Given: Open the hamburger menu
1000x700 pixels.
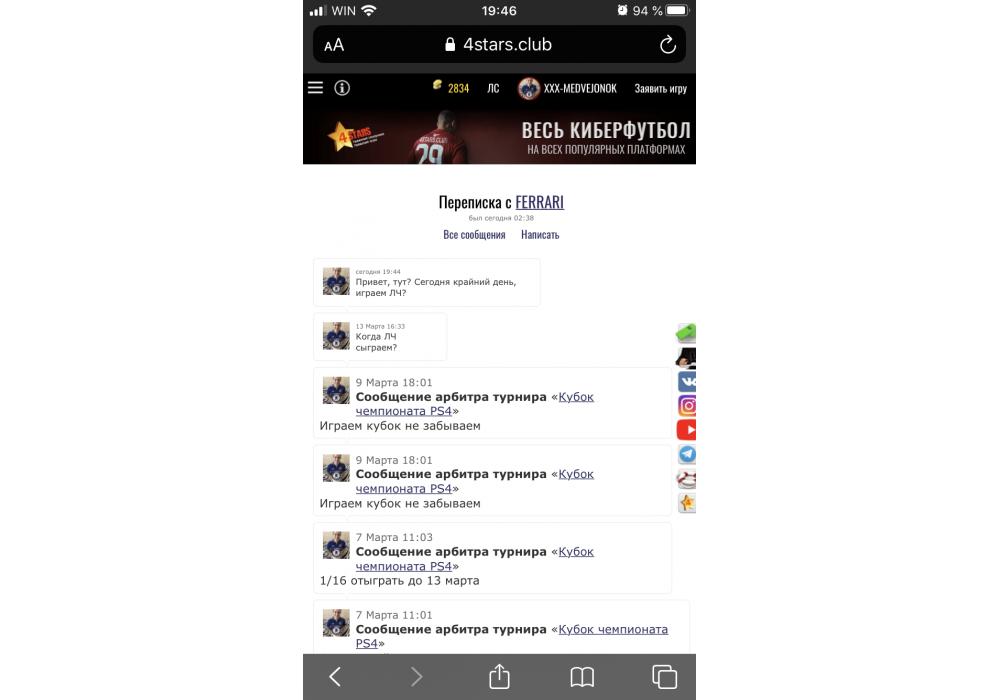Looking at the screenshot, I should point(315,88).
